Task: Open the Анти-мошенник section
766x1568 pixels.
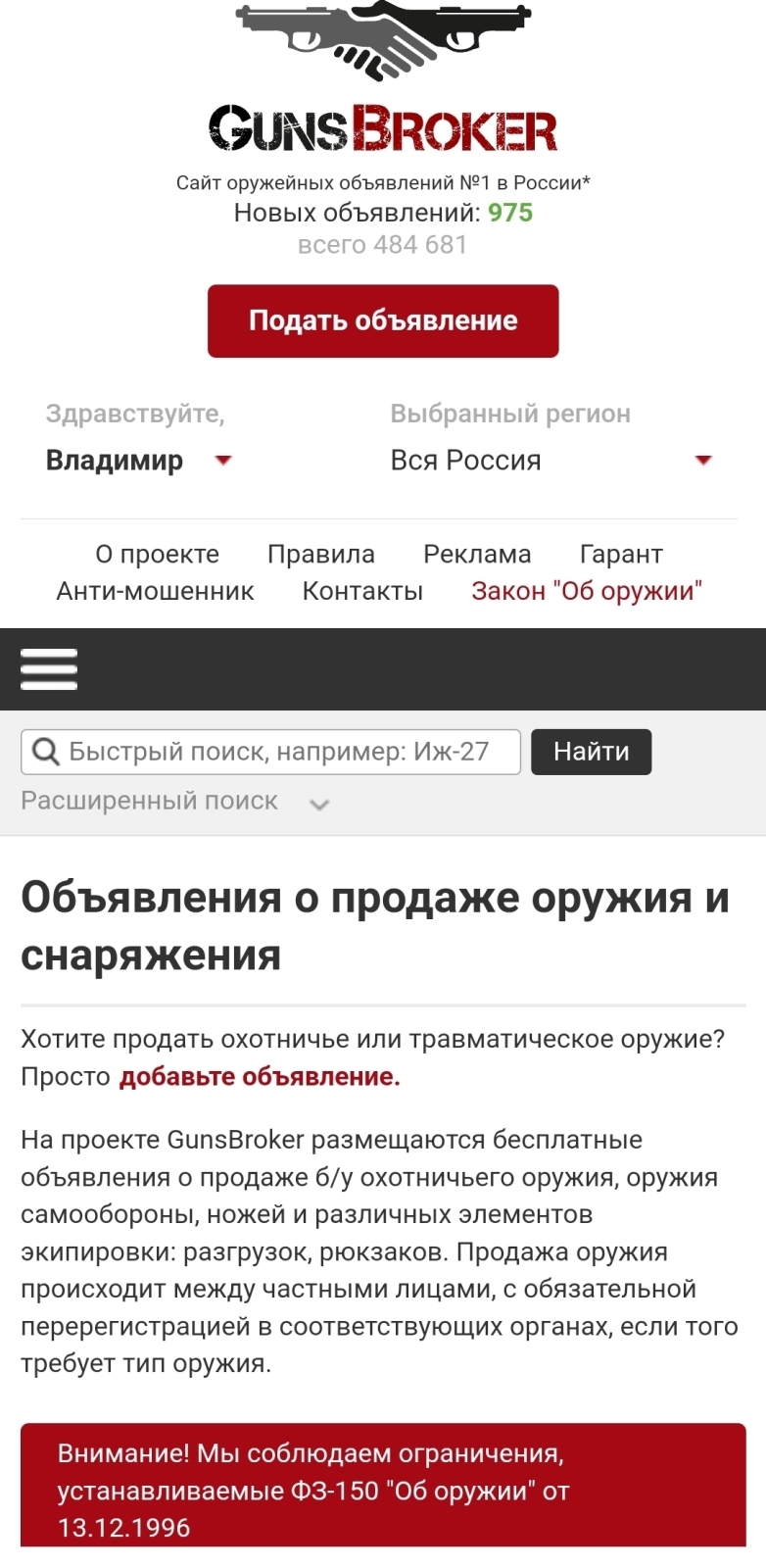Action: [155, 591]
